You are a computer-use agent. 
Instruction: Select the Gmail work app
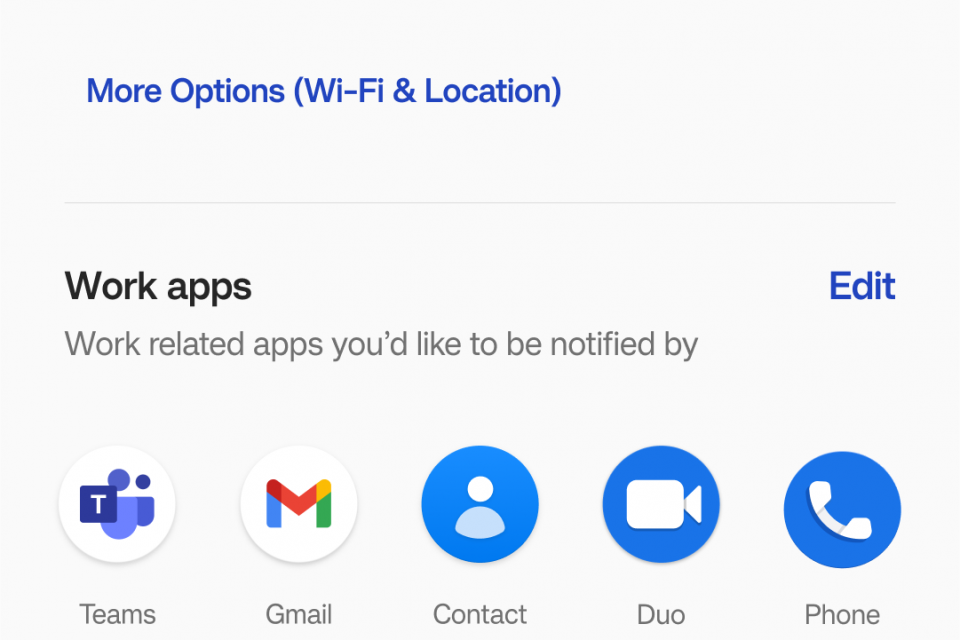pyautogui.click(x=299, y=504)
